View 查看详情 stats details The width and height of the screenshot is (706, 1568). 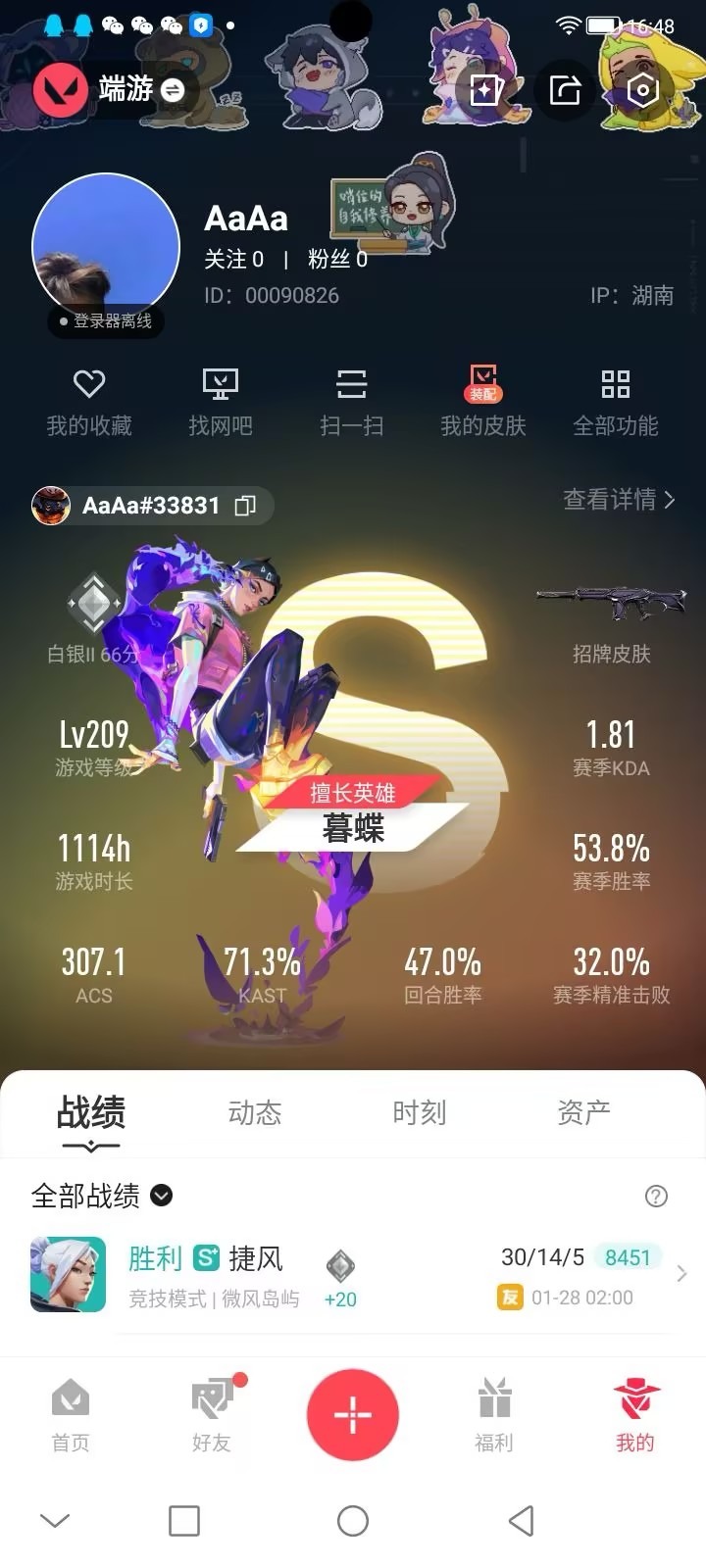point(619,500)
